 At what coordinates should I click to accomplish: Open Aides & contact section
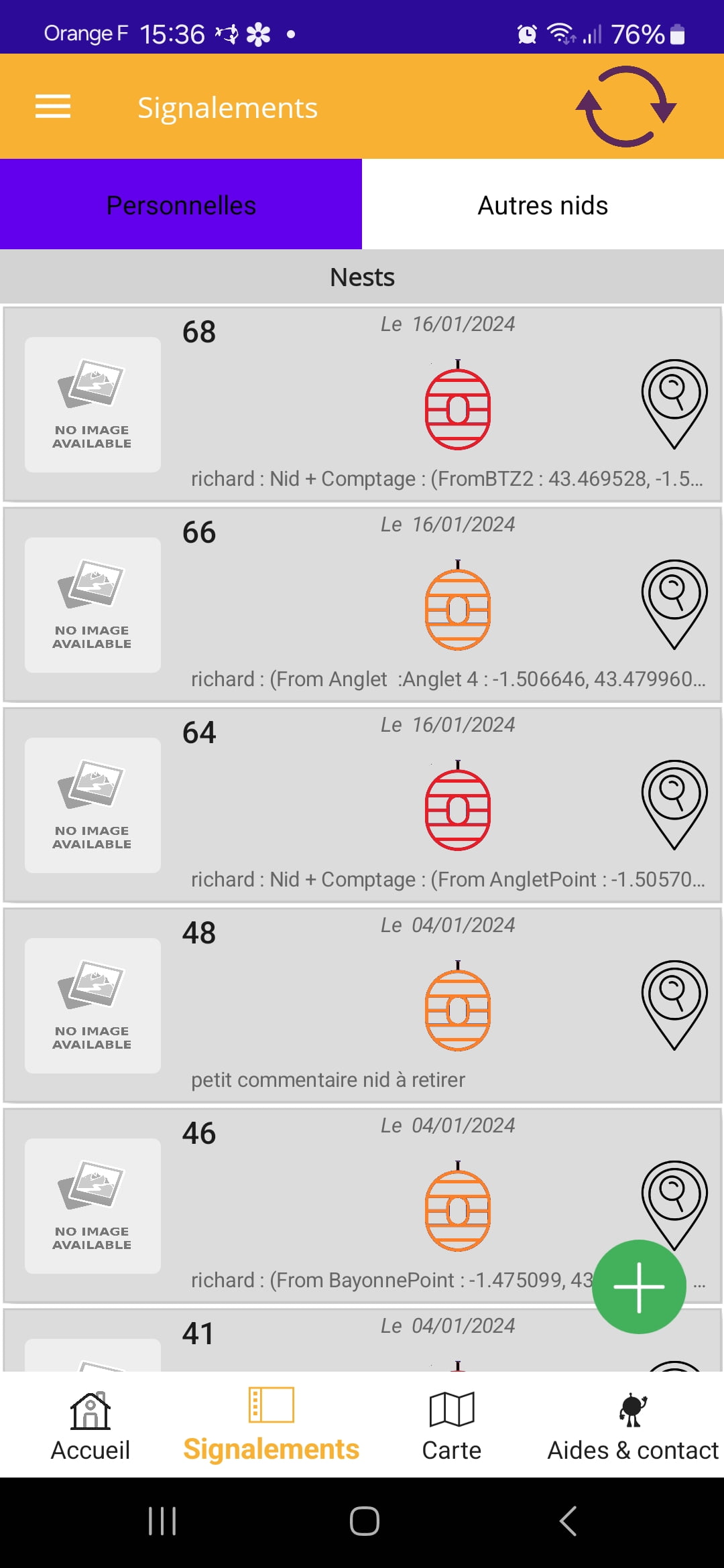[x=632, y=1425]
